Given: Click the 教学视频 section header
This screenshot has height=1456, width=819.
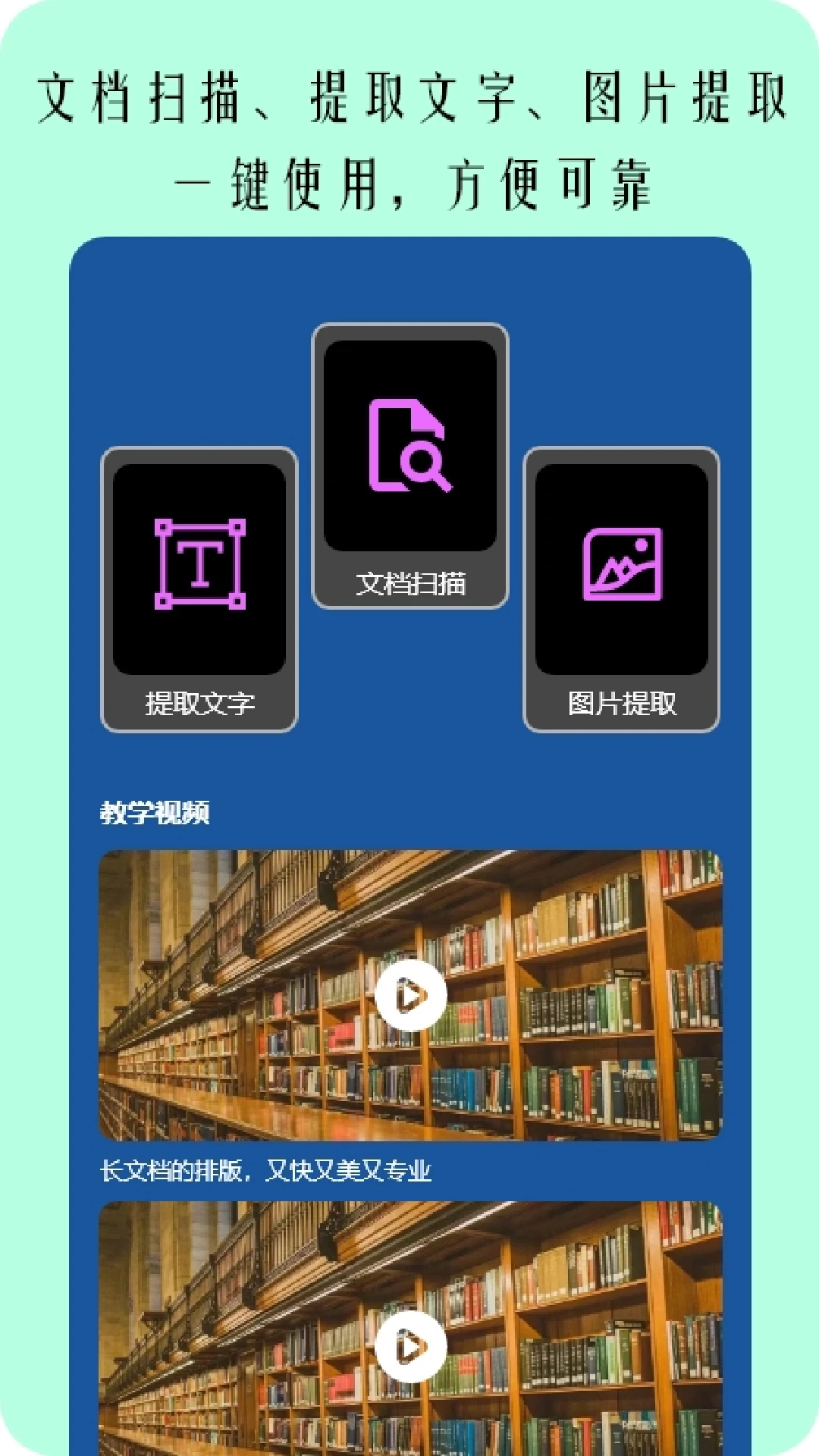Looking at the screenshot, I should click(x=157, y=811).
